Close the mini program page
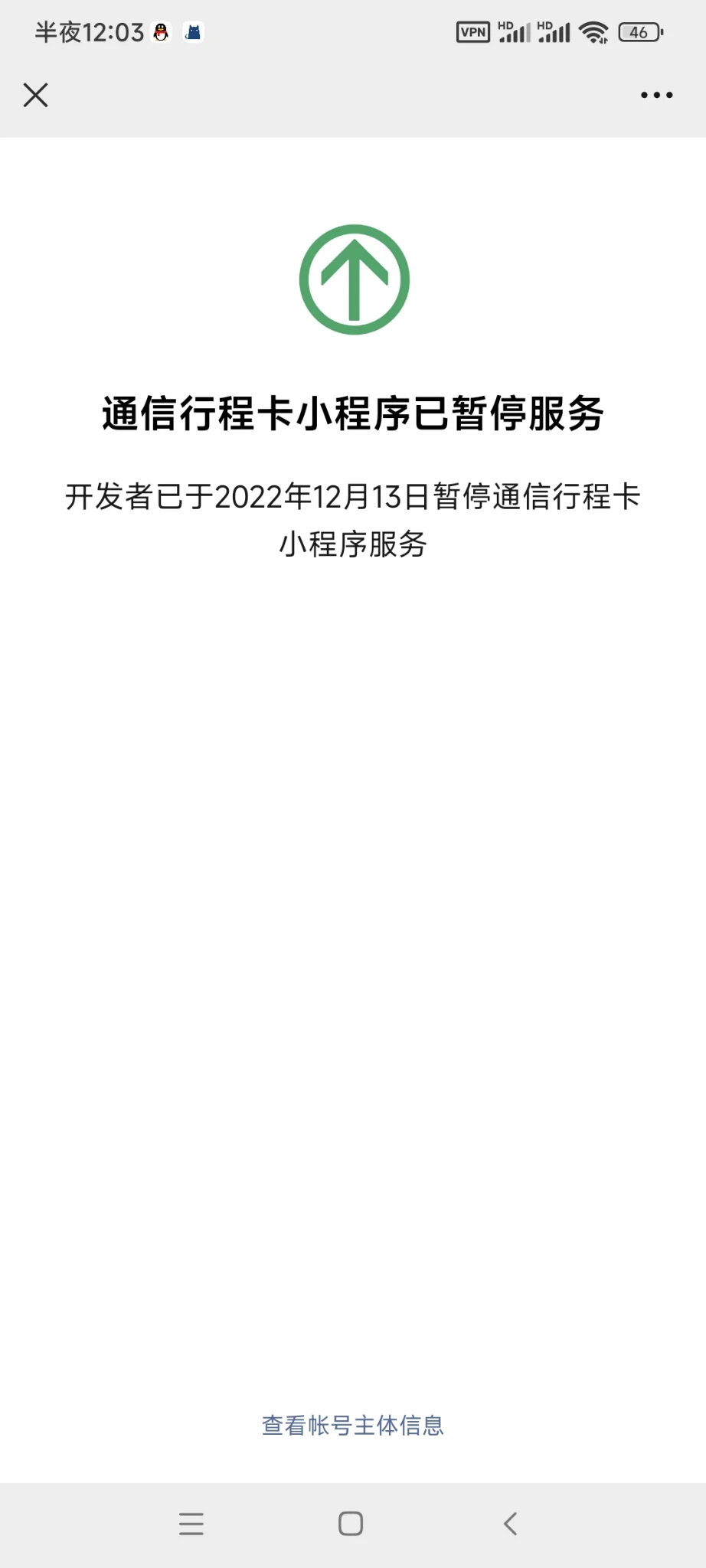The height and width of the screenshot is (1568, 706). pos(36,96)
